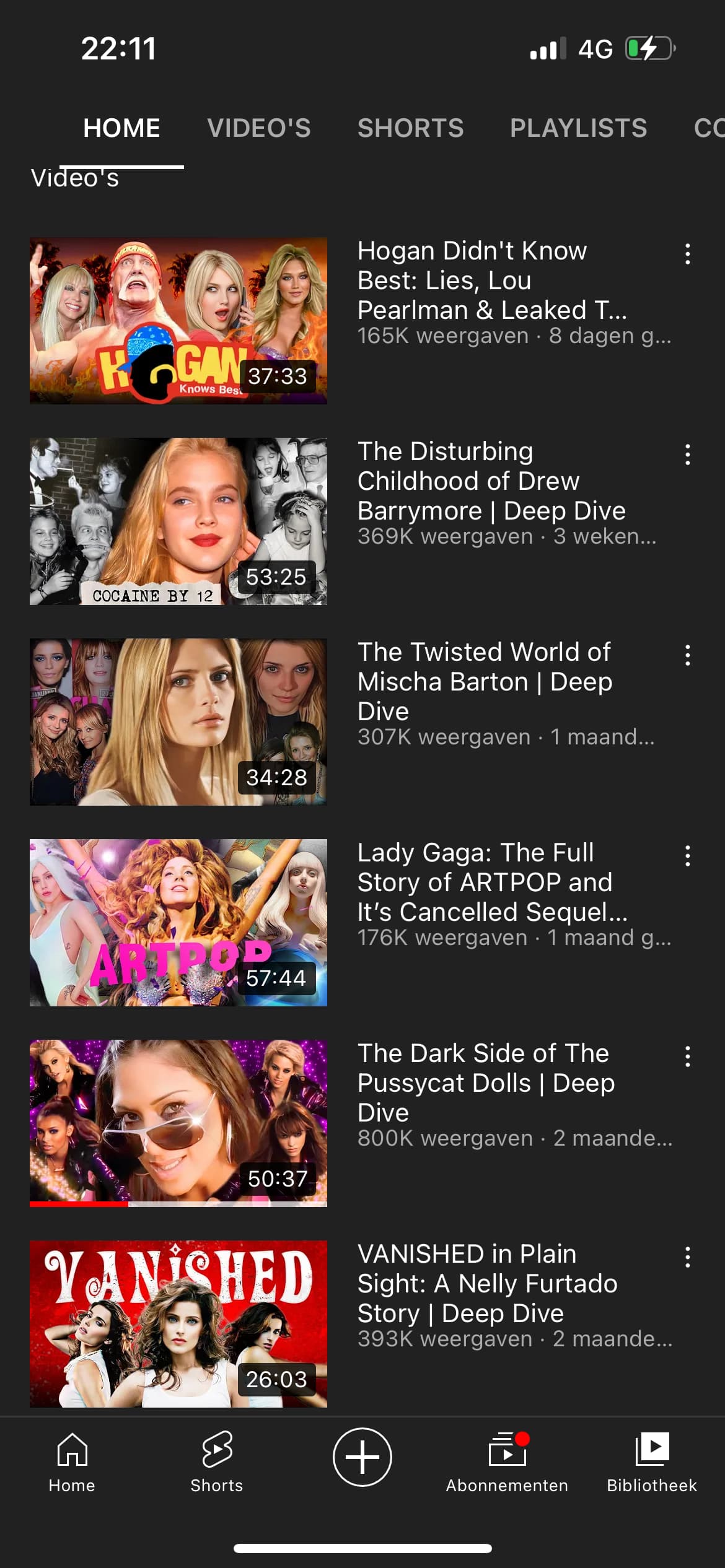This screenshot has height=1568, width=725.
Task: Open the Abonnementen tab
Action: click(x=507, y=1461)
